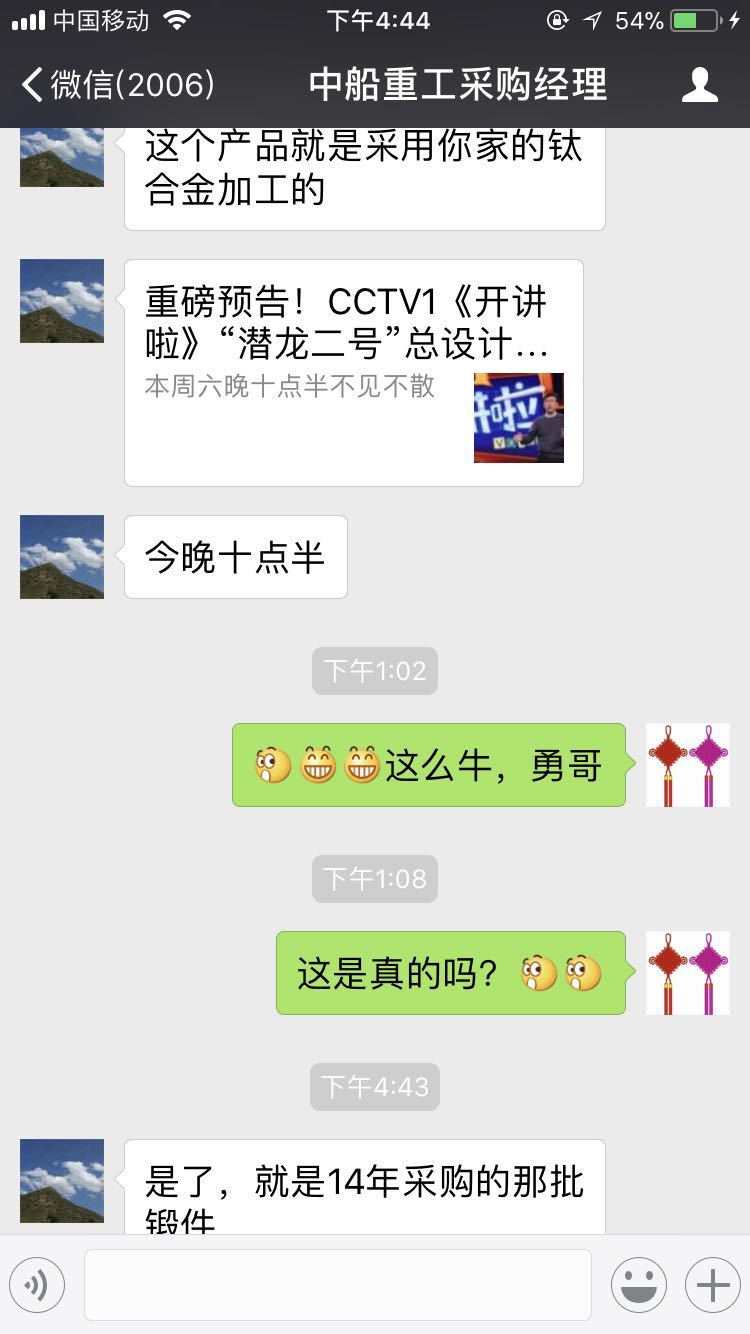Switch to voice input mode
The height and width of the screenshot is (1334, 750).
point(37,1285)
